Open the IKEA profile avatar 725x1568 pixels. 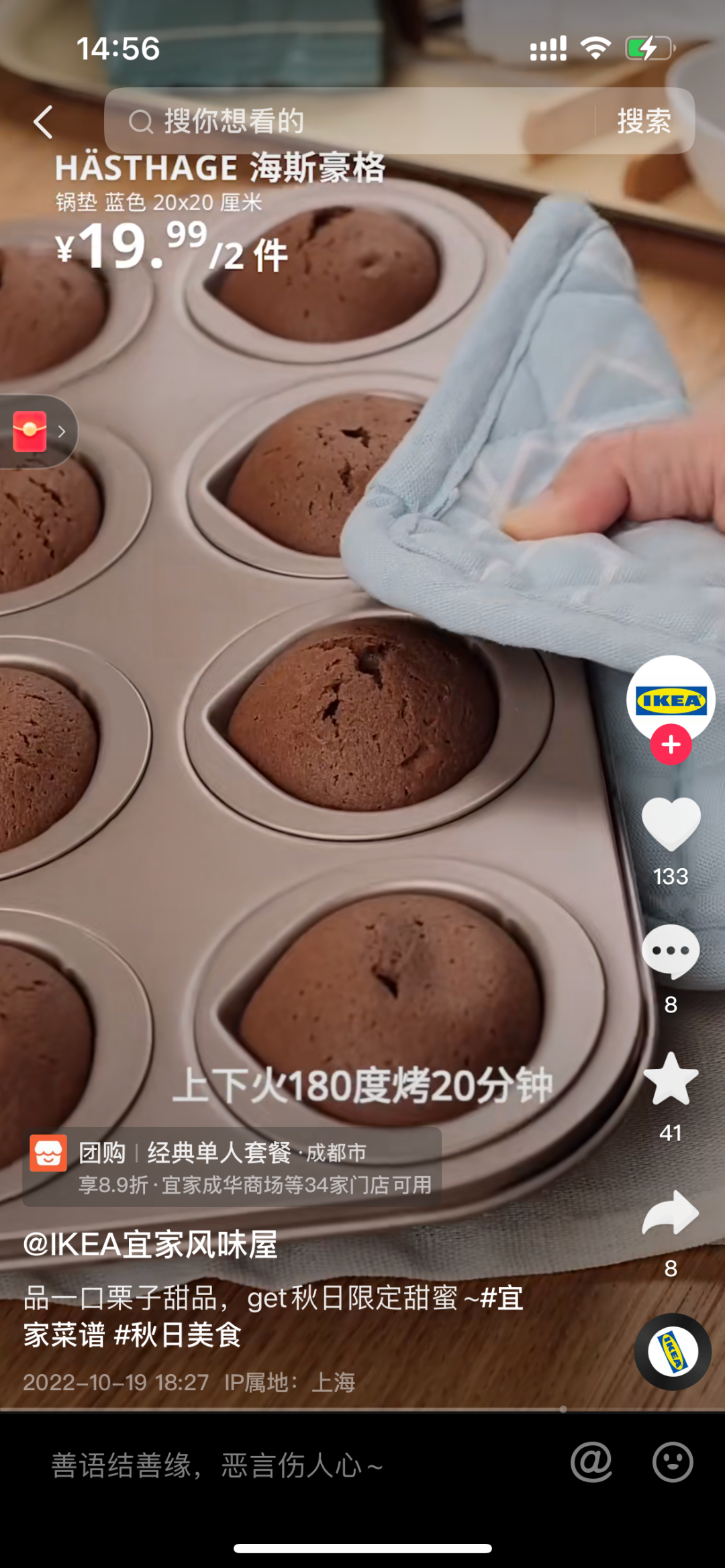click(670, 698)
